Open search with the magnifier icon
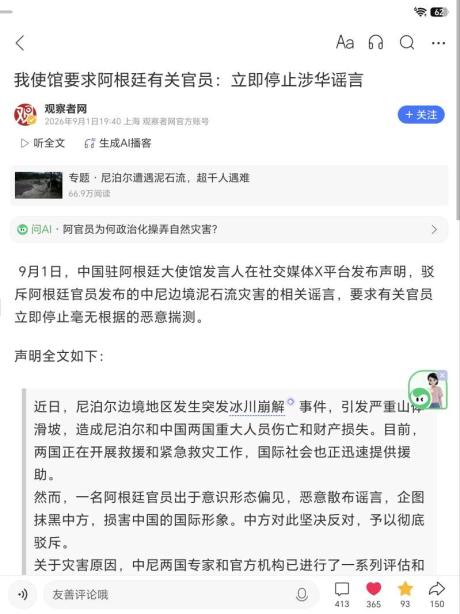 [x=407, y=42]
